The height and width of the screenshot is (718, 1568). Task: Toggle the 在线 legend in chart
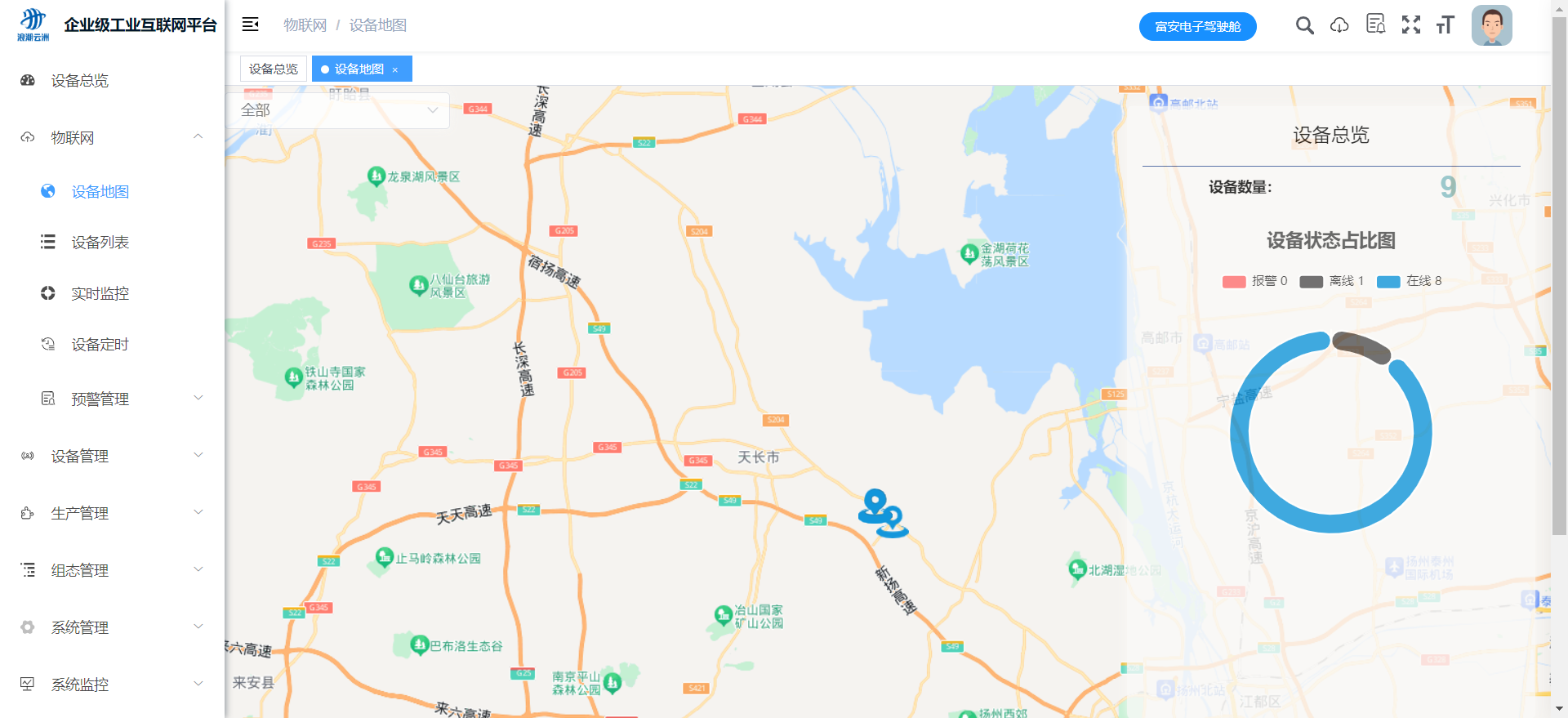pos(1409,281)
